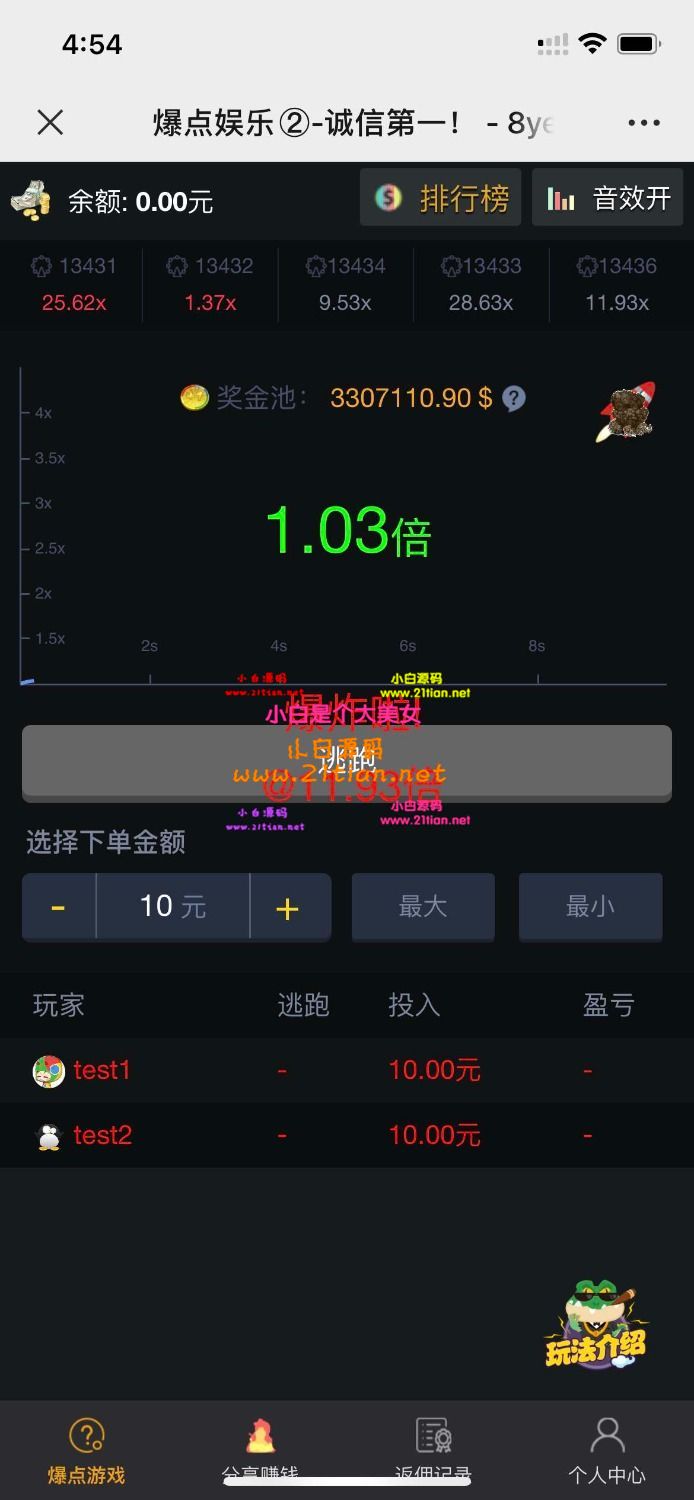Open the 排行榜 leaderboard
This screenshot has height=1500, width=694.
442,198
